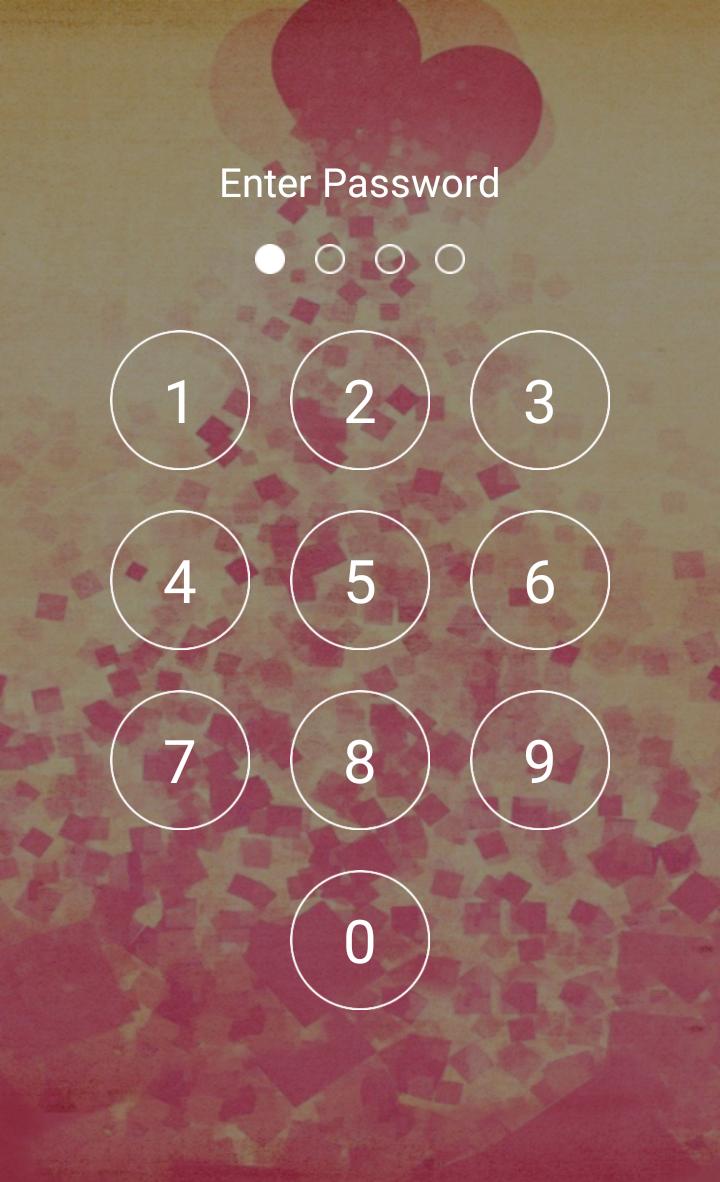Tap the first digit on the middle row
720x1182 pixels.
coord(180,580)
